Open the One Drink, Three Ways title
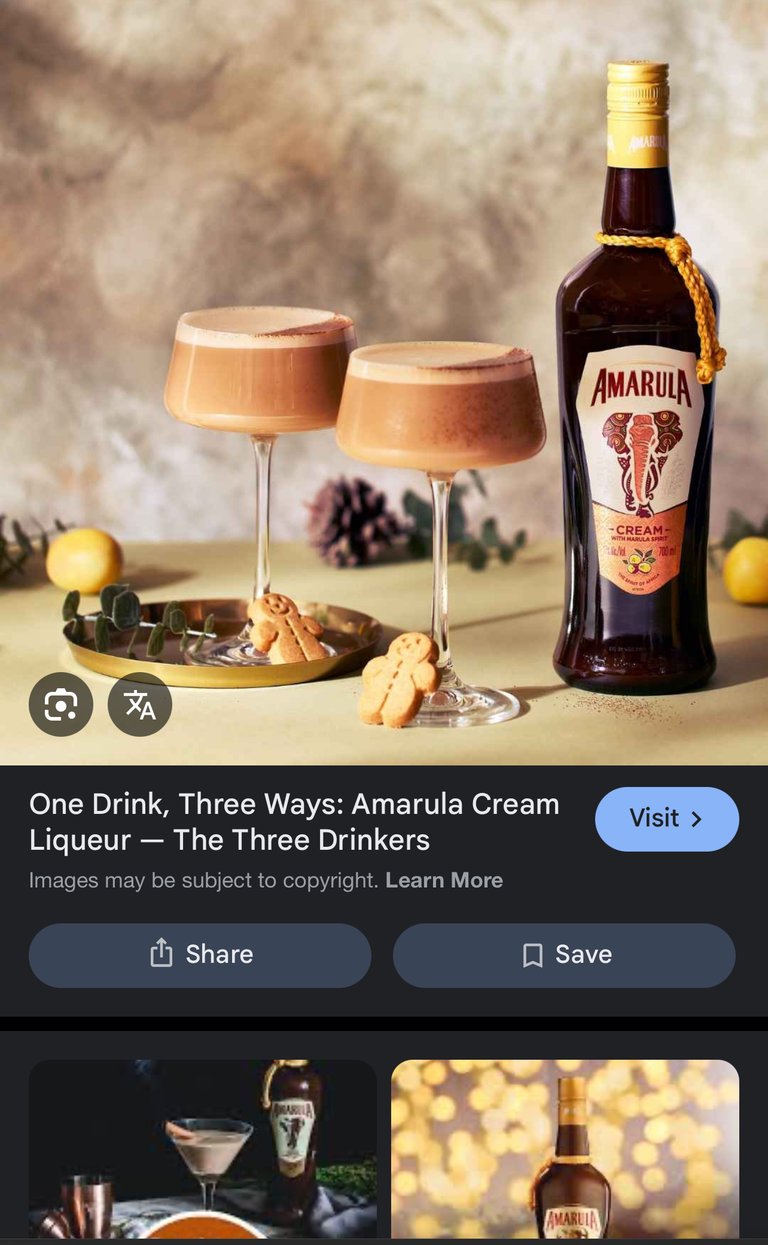The image size is (768, 1245). click(x=294, y=822)
